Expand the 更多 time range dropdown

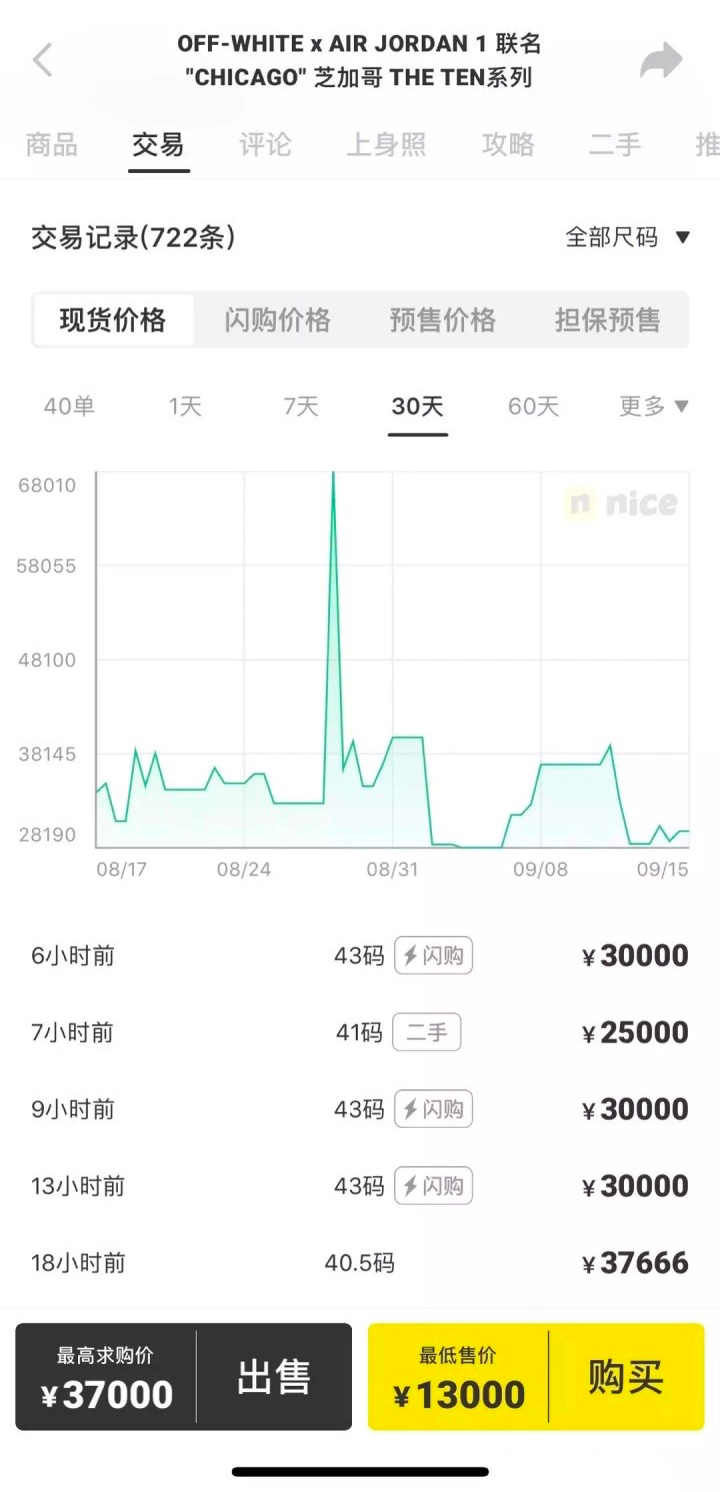coord(654,407)
